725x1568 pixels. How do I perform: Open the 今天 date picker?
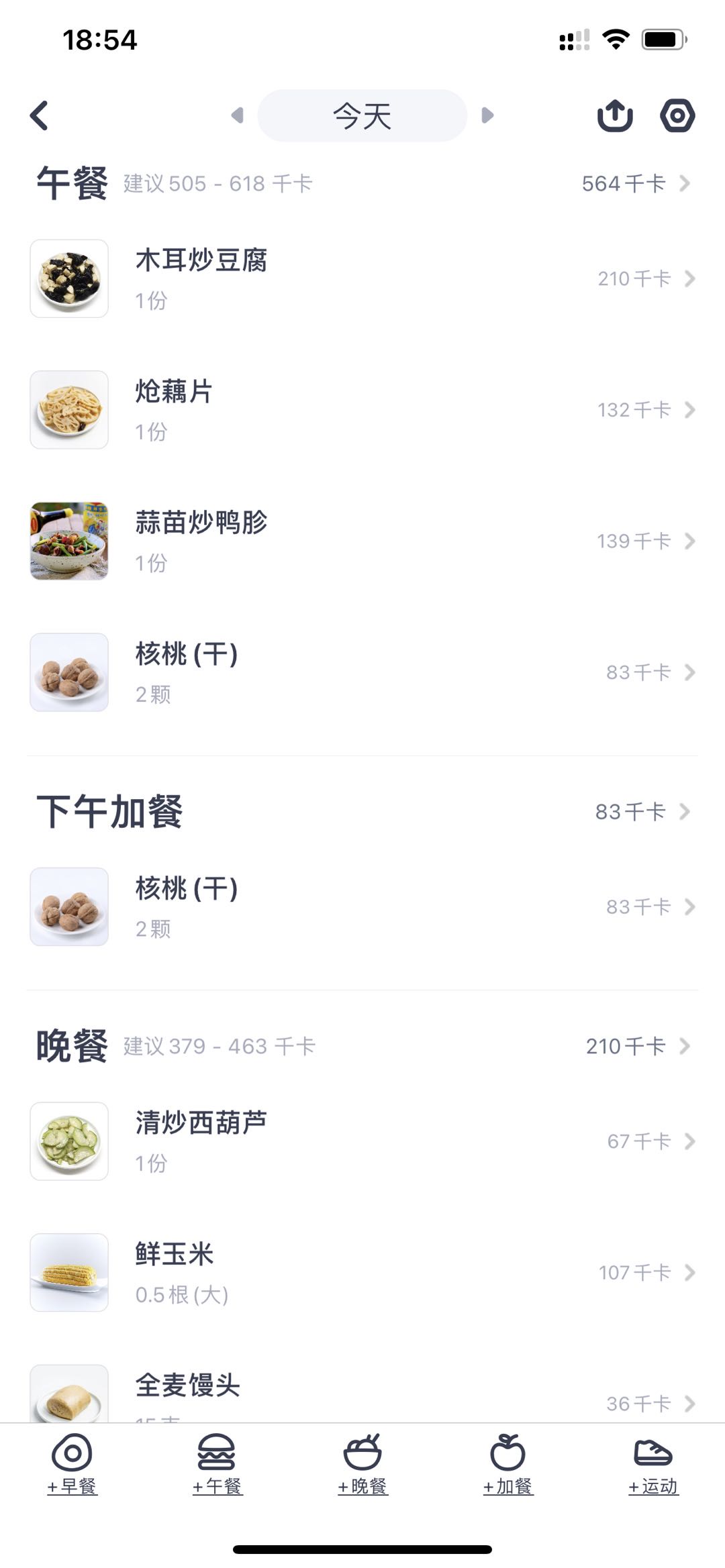pyautogui.click(x=362, y=115)
